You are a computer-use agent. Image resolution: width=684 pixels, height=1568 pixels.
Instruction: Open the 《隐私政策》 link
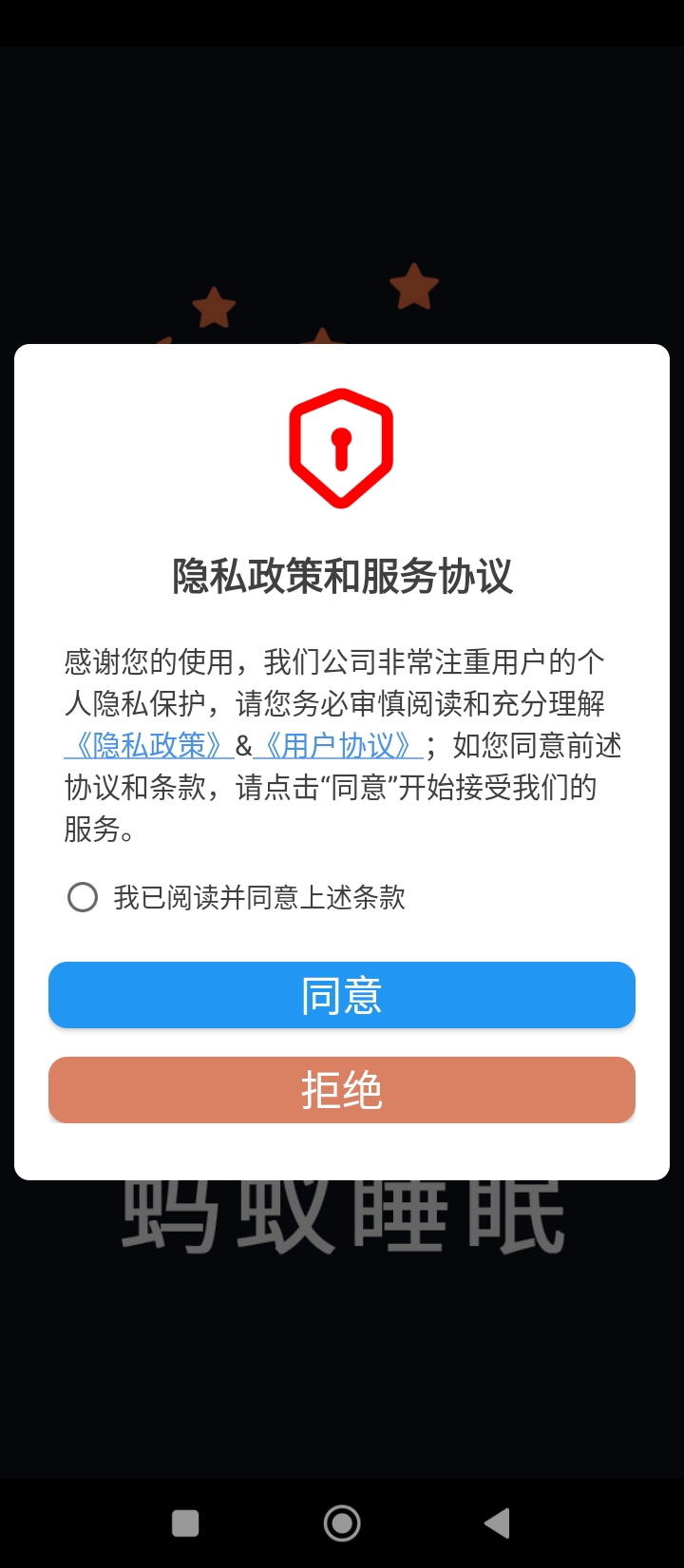tap(149, 746)
